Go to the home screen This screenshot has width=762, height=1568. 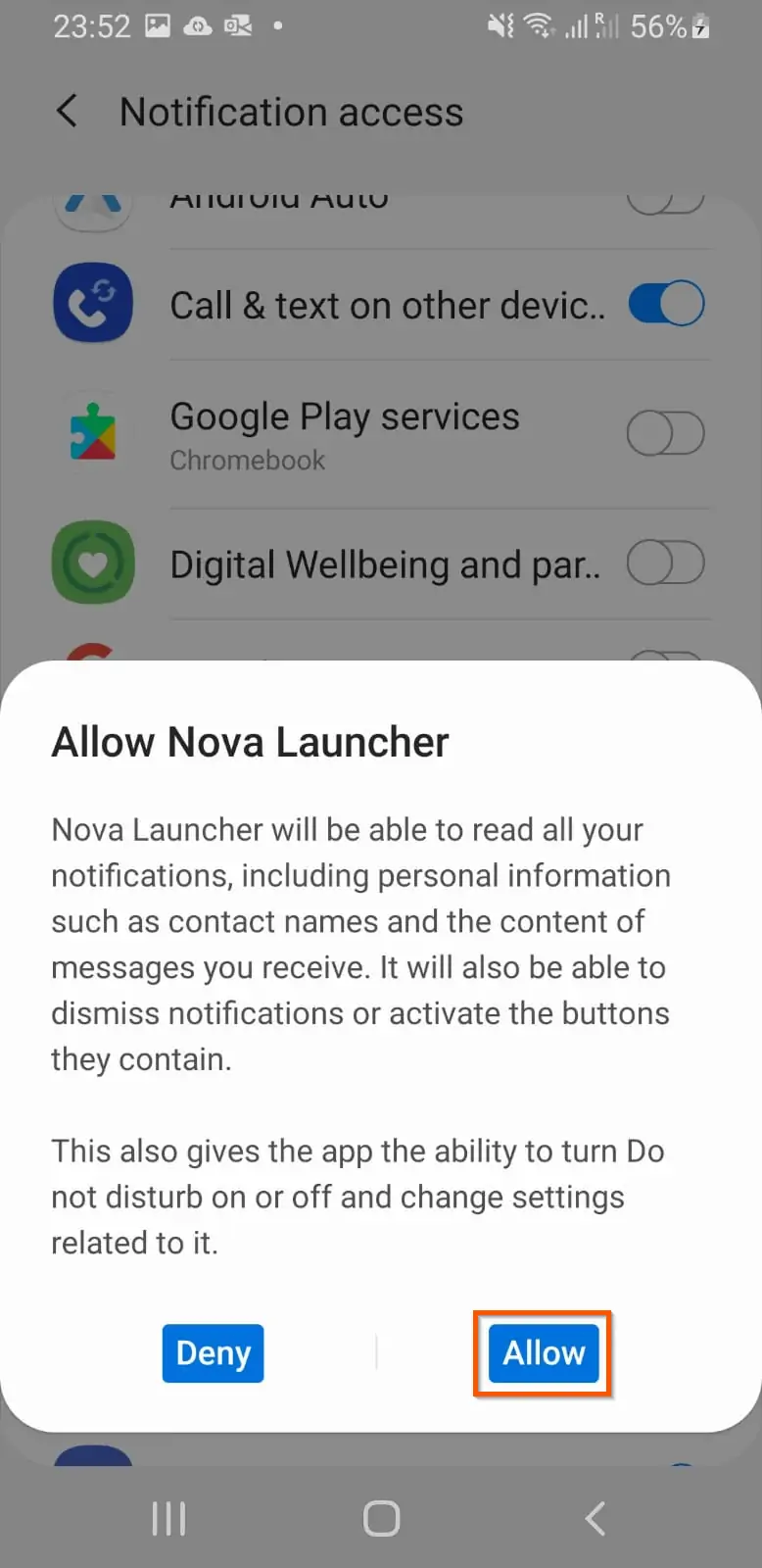381,1519
